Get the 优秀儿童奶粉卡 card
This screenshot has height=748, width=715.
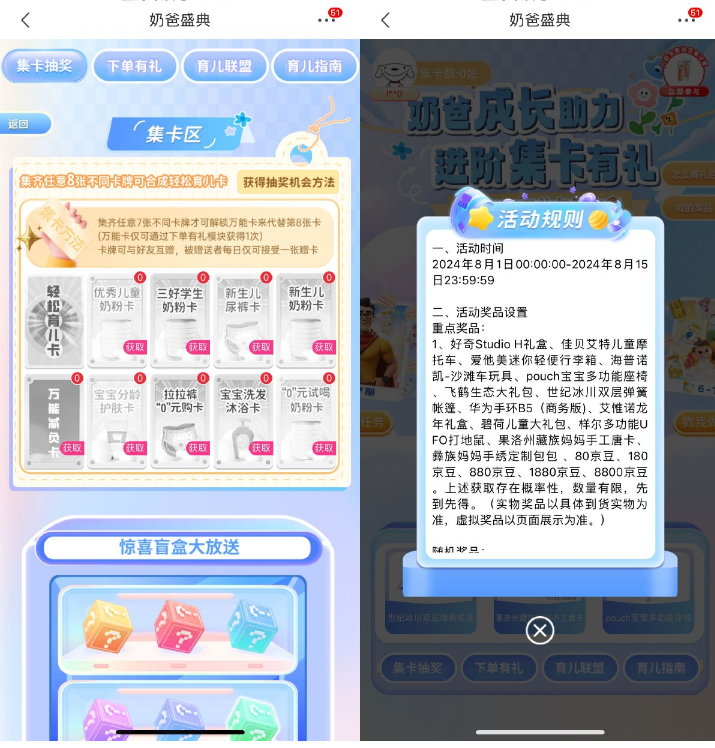coord(135,347)
